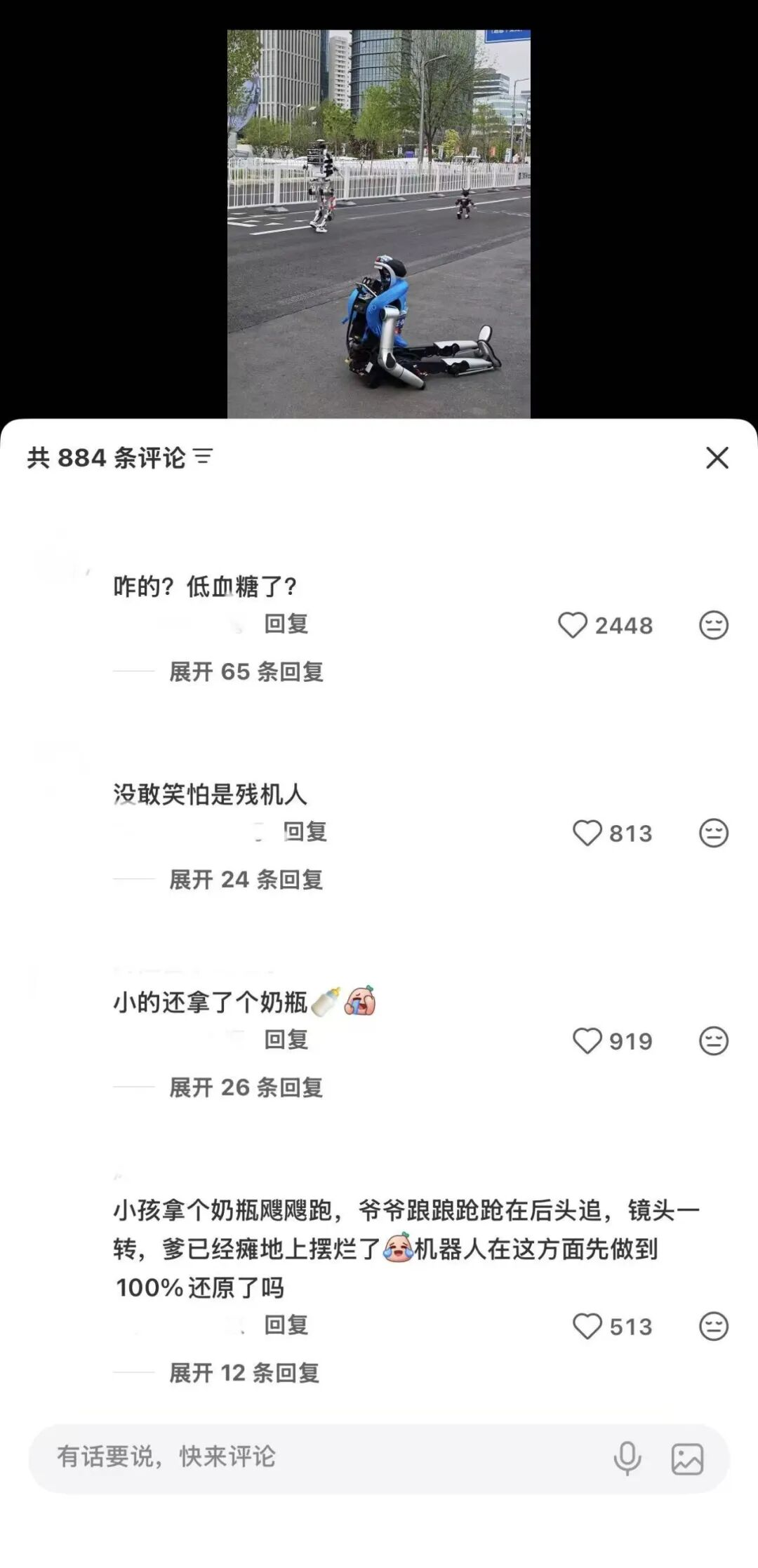Screen dimensions: 758x1568
Task: Dislike the comment with 513 likes
Action: tap(713, 1327)
